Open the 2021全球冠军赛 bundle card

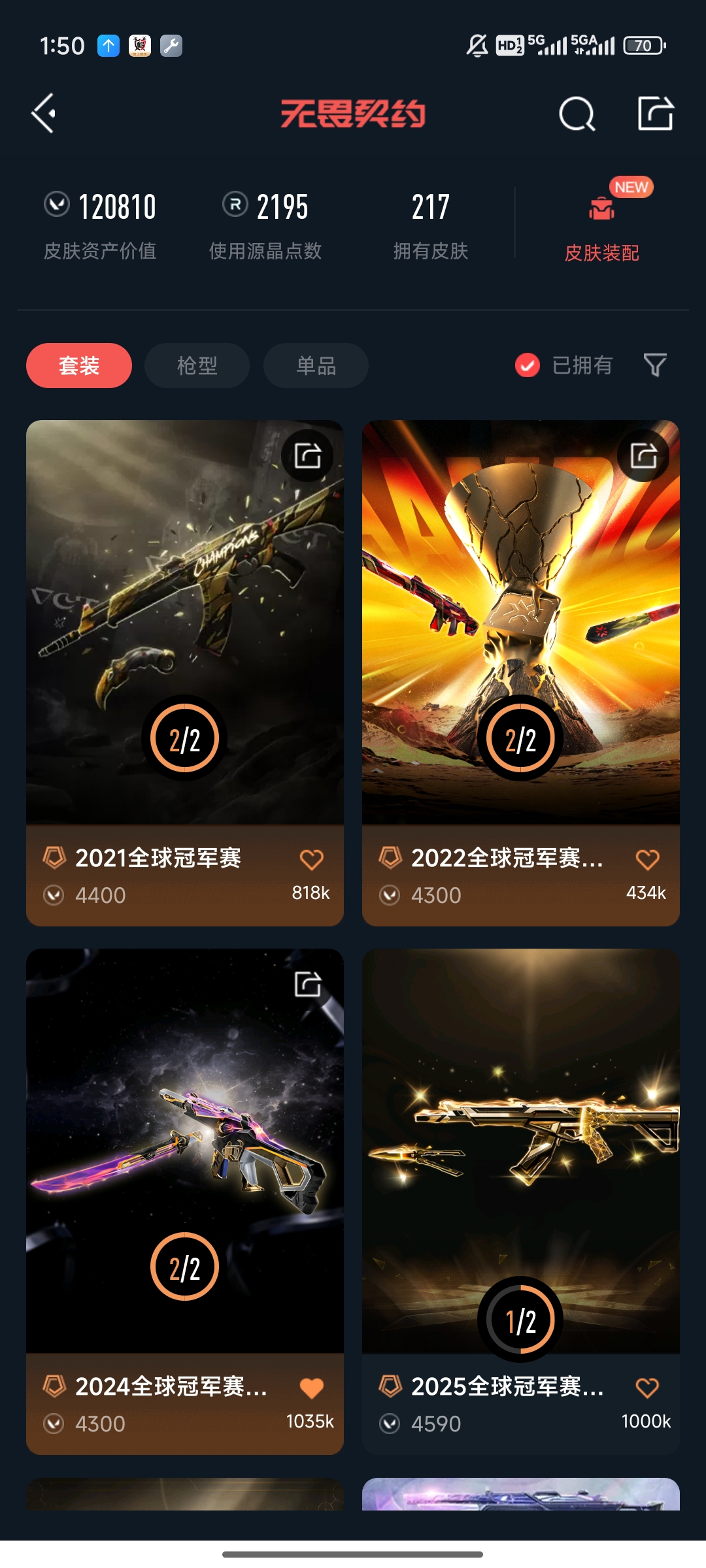click(184, 621)
